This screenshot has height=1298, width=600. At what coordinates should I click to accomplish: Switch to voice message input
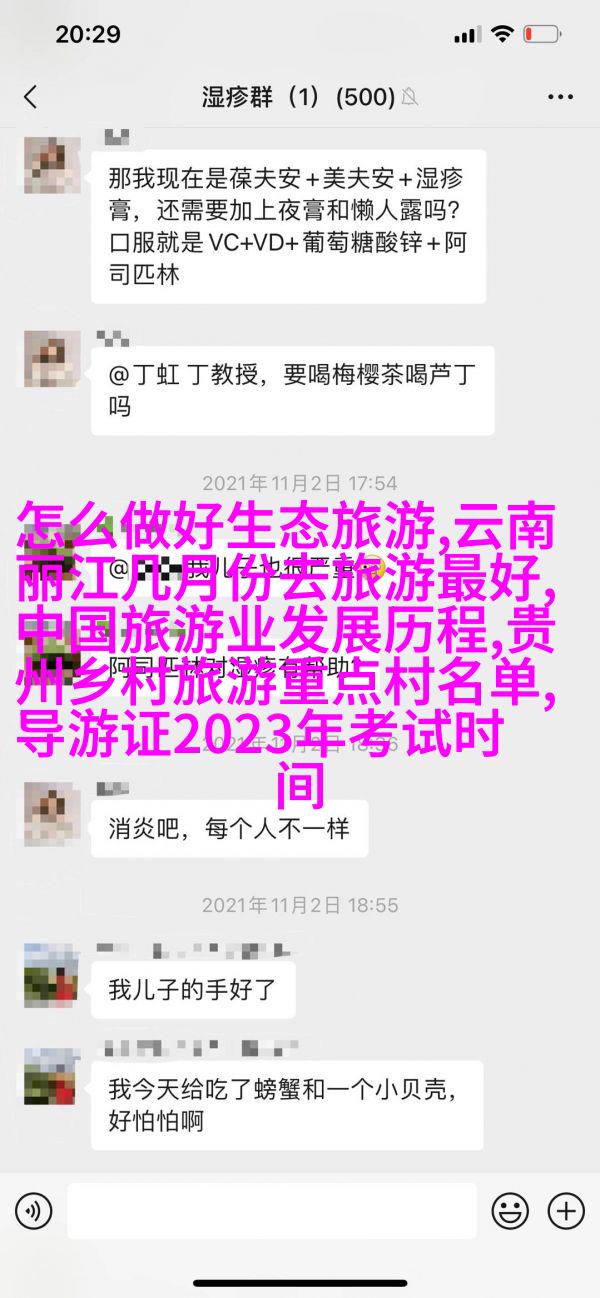(x=33, y=1211)
